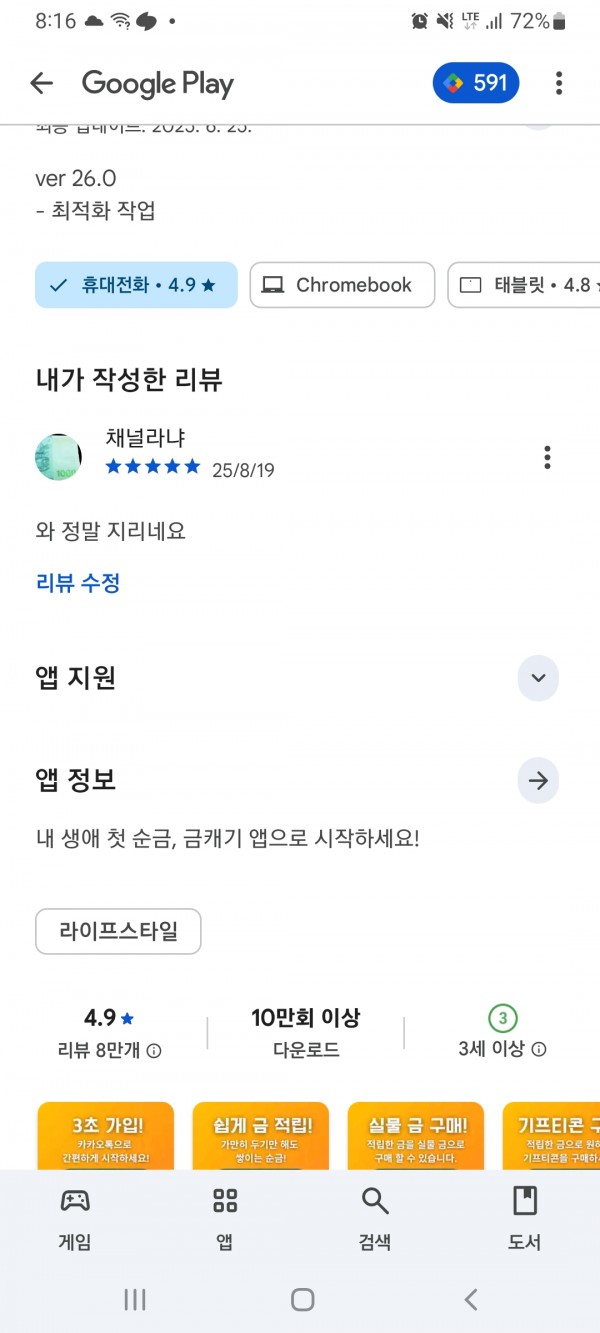600x1333 pixels.
Task: Expand the 앱 지원 section
Action: [x=538, y=678]
